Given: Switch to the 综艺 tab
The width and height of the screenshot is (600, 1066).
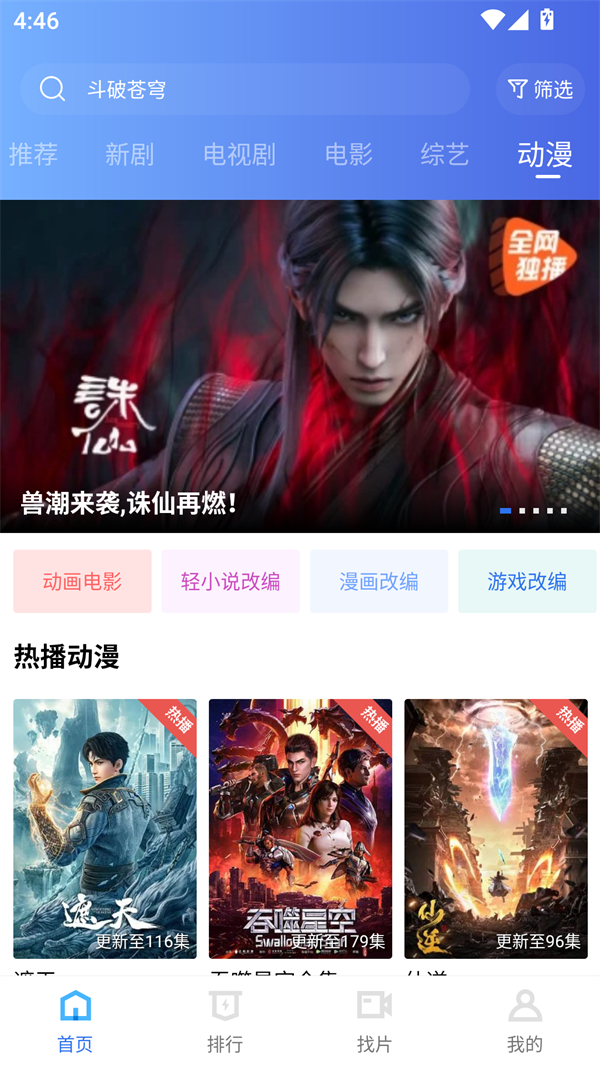Looking at the screenshot, I should click(x=445, y=154).
